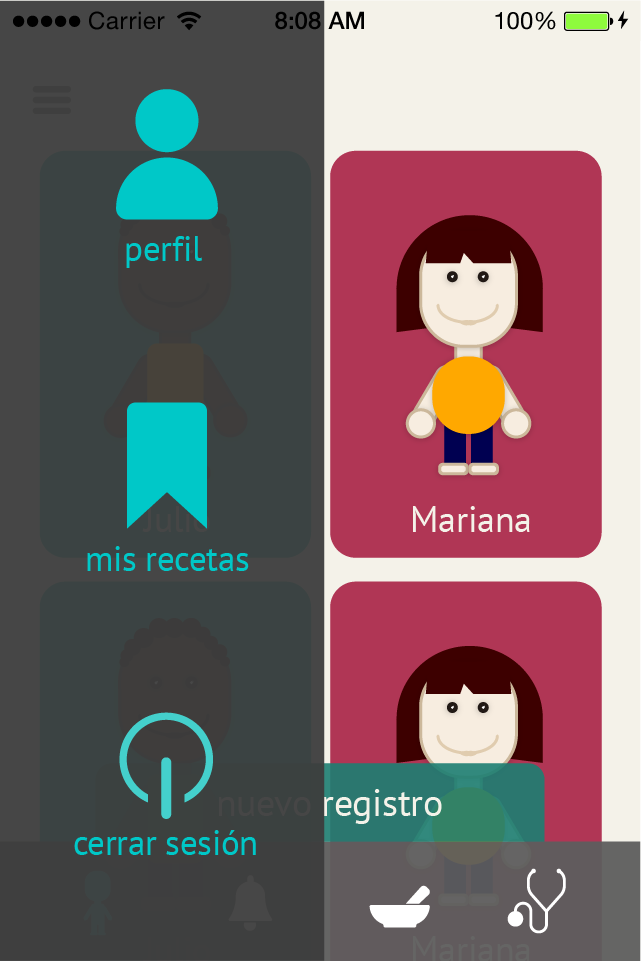The width and height of the screenshot is (641, 961).
Task: Tap cerrar sesión to log out
Action: [166, 786]
